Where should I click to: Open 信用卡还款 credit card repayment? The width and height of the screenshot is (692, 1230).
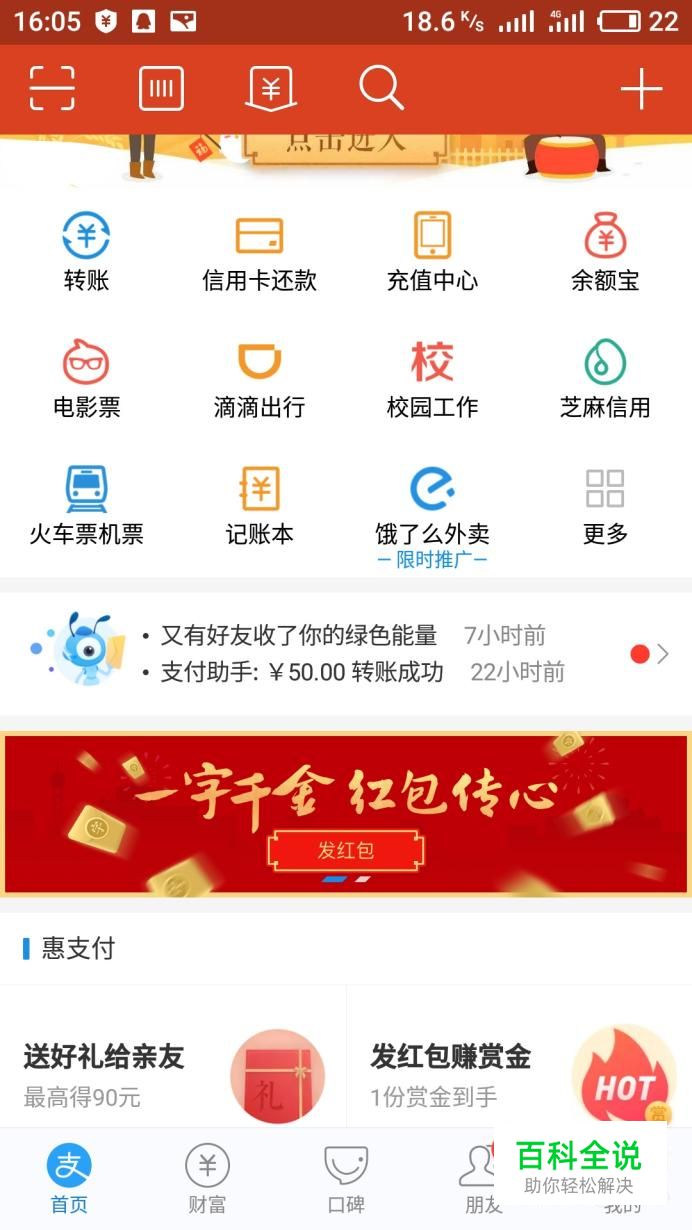259,251
